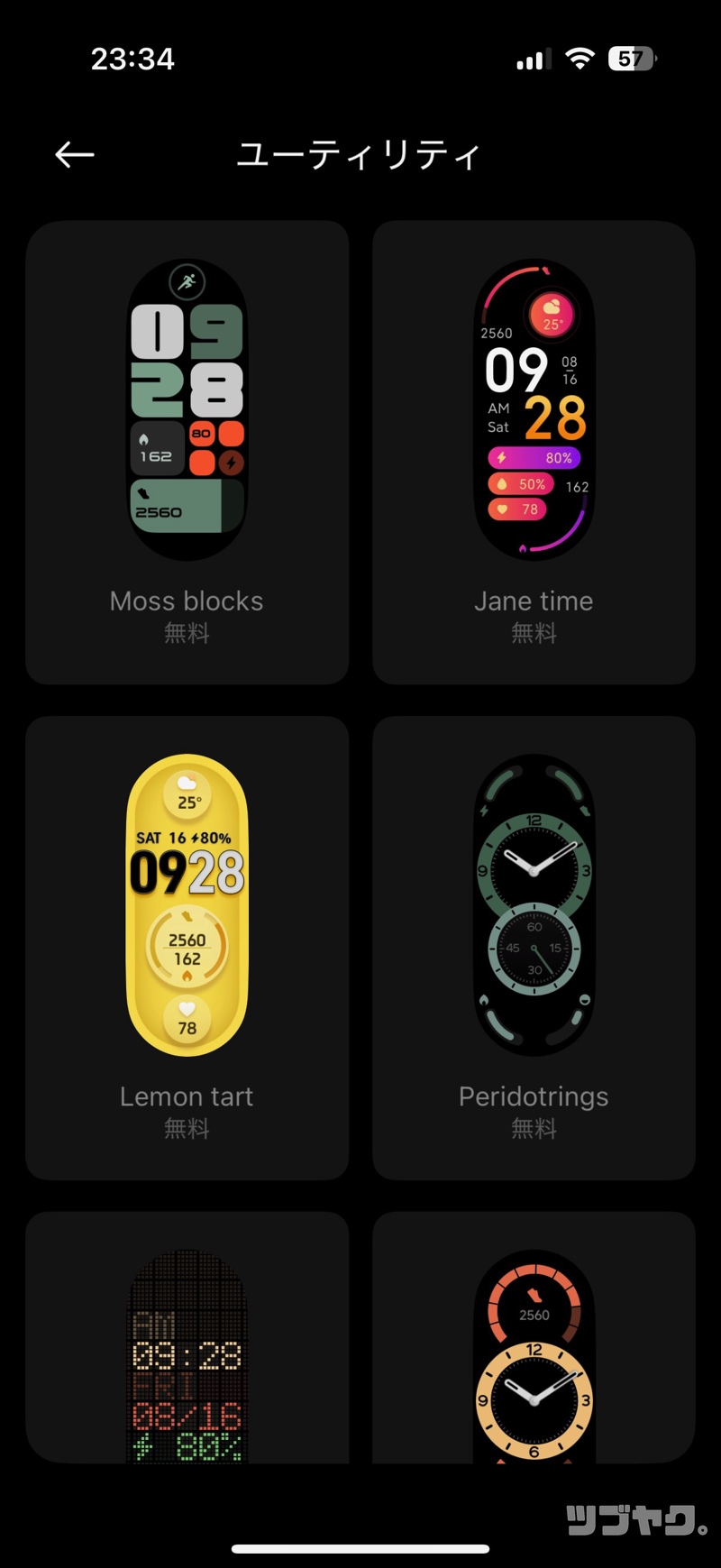Select the Jane time watch face

[534, 452]
